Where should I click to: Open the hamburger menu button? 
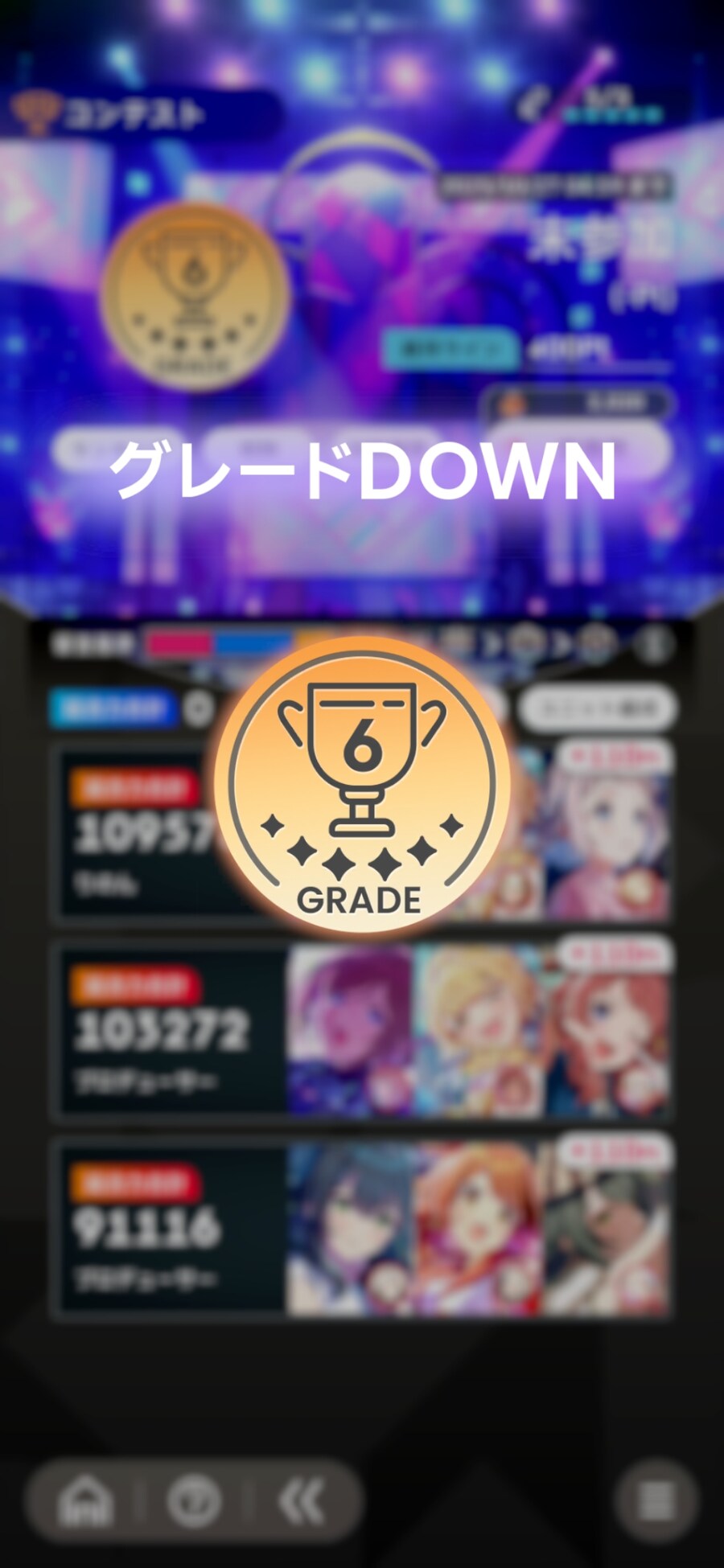pos(656,1500)
